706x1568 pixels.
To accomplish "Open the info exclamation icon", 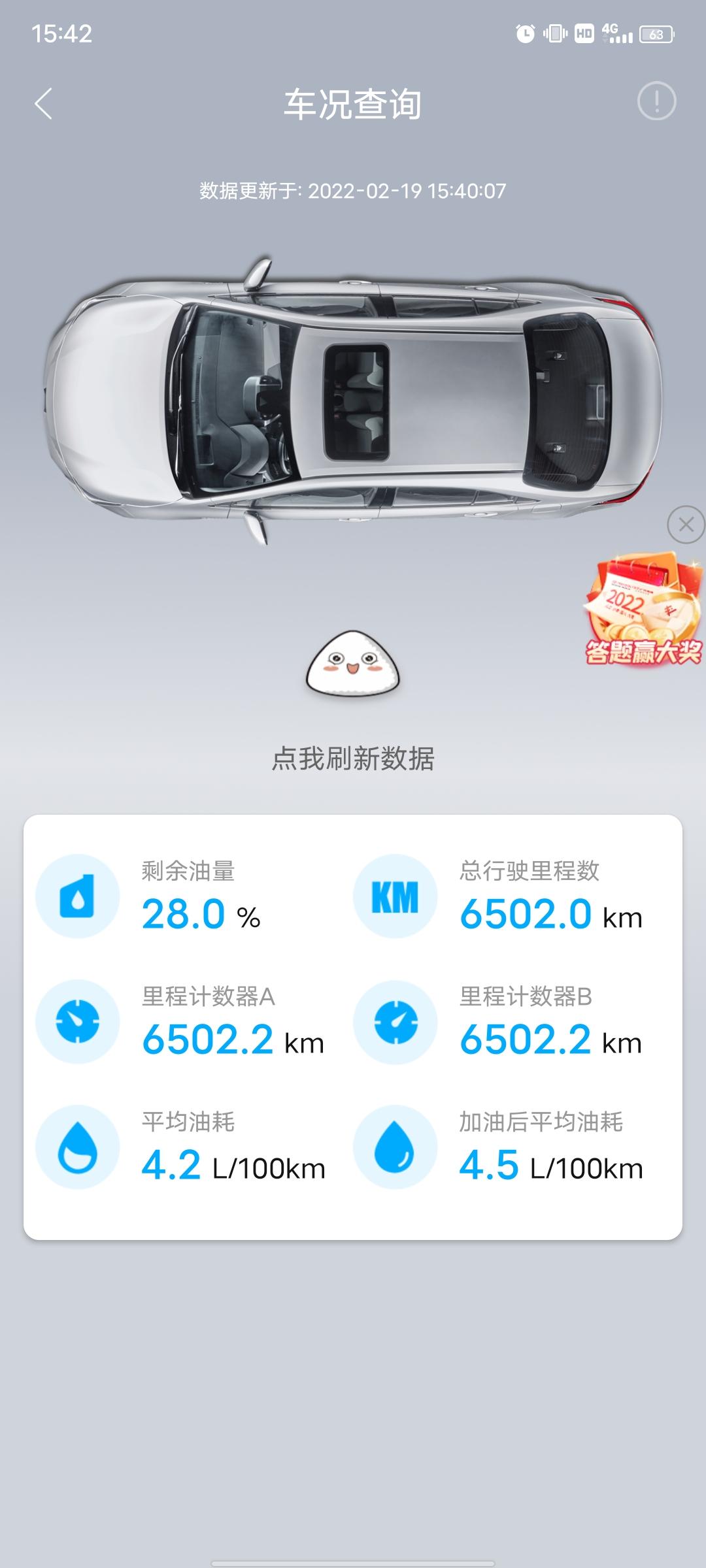I will 656,101.
